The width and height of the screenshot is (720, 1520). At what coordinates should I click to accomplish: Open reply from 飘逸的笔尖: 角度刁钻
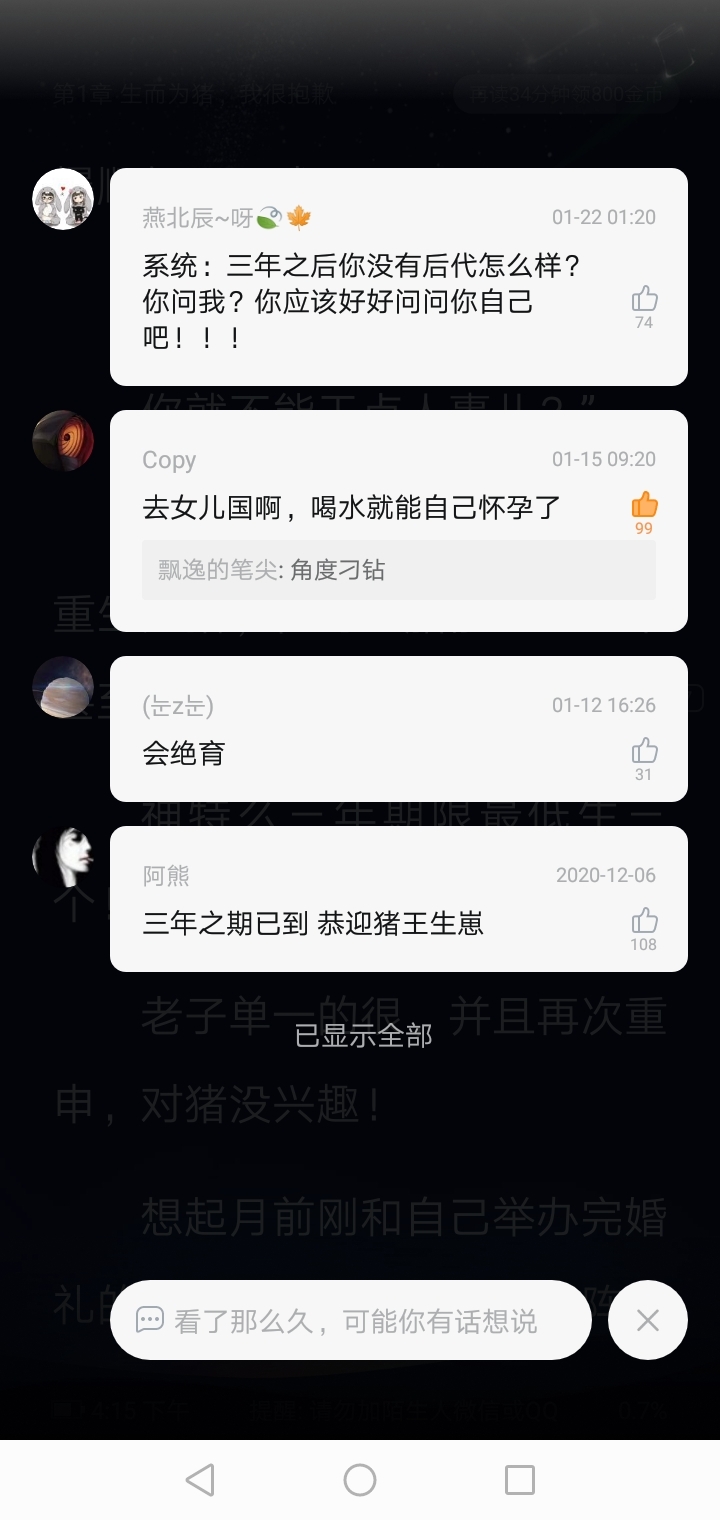click(x=398, y=570)
